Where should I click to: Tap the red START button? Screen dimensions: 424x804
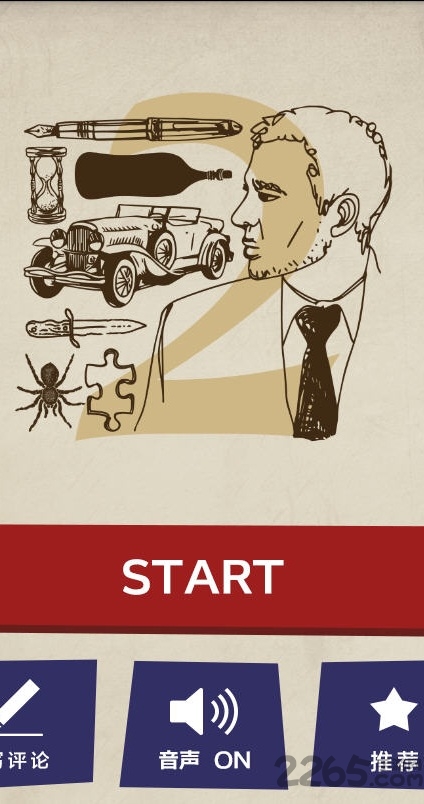point(212,578)
